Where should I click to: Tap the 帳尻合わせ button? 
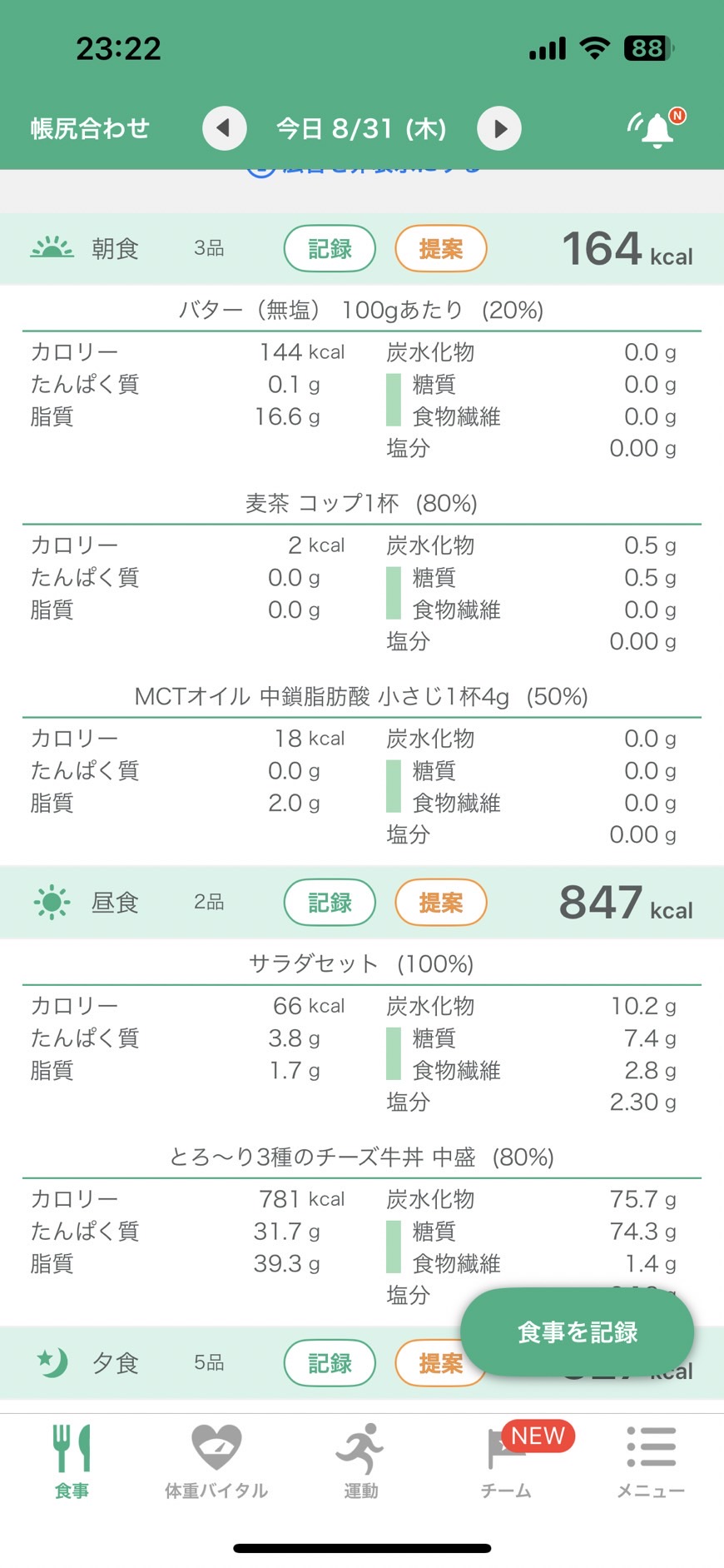coord(90,128)
